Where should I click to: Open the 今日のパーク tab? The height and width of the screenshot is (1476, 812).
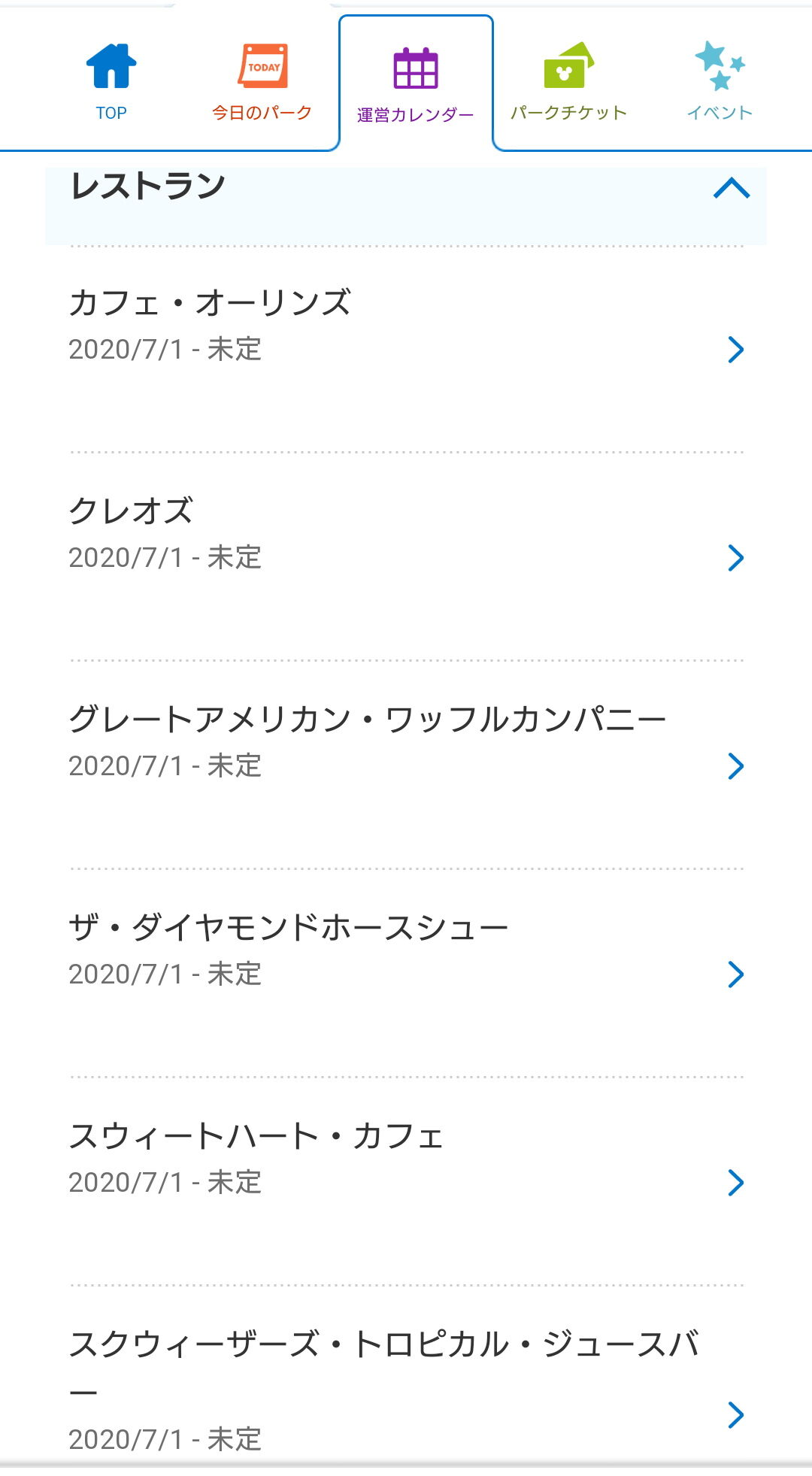(x=262, y=83)
